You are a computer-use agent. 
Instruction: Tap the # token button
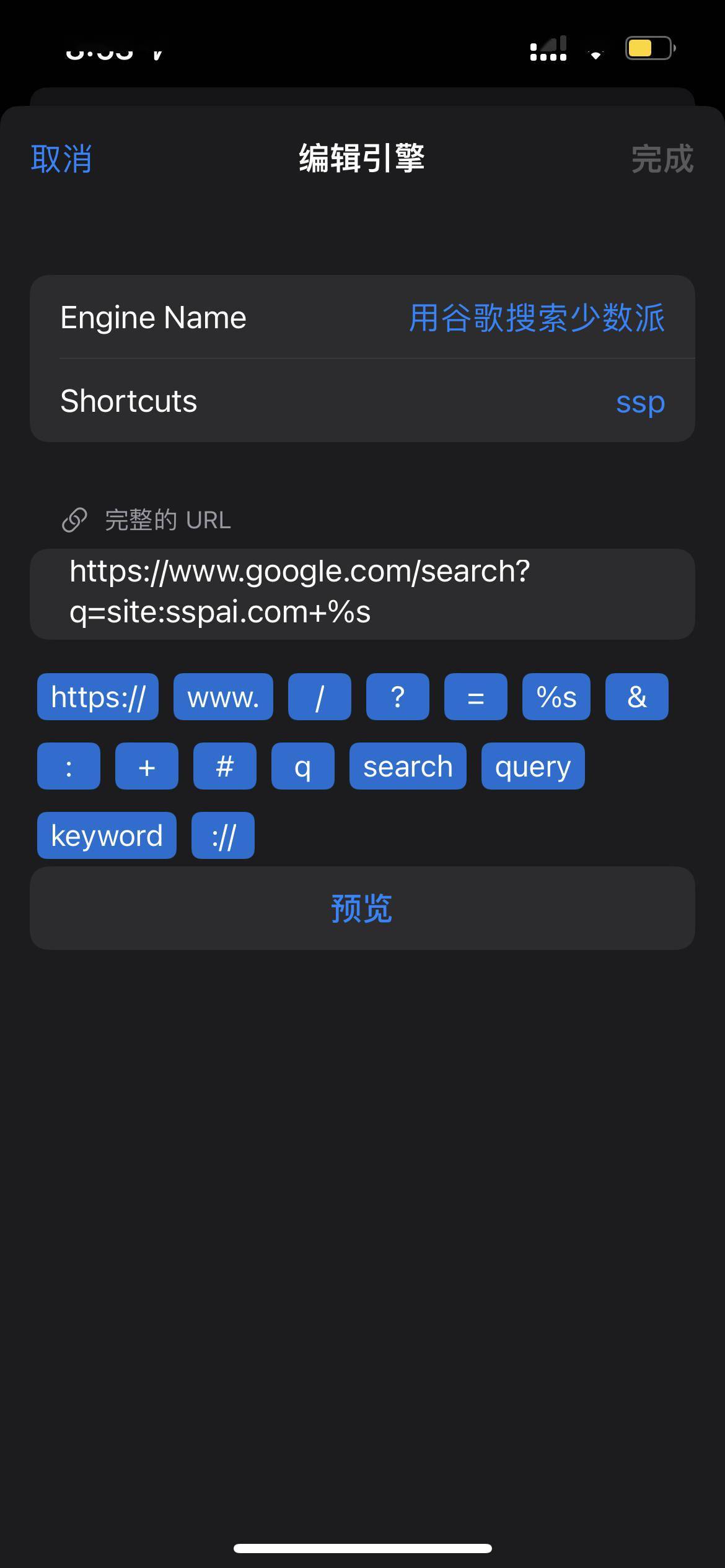coord(224,766)
